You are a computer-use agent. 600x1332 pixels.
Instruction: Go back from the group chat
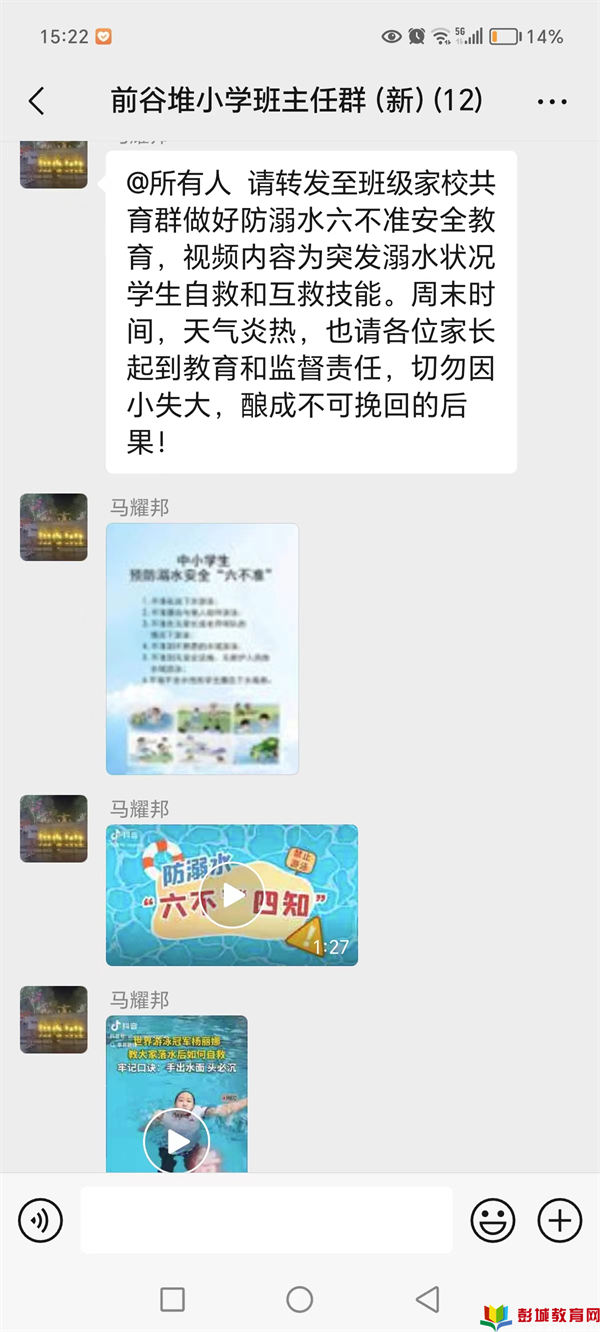pyautogui.click(x=37, y=101)
